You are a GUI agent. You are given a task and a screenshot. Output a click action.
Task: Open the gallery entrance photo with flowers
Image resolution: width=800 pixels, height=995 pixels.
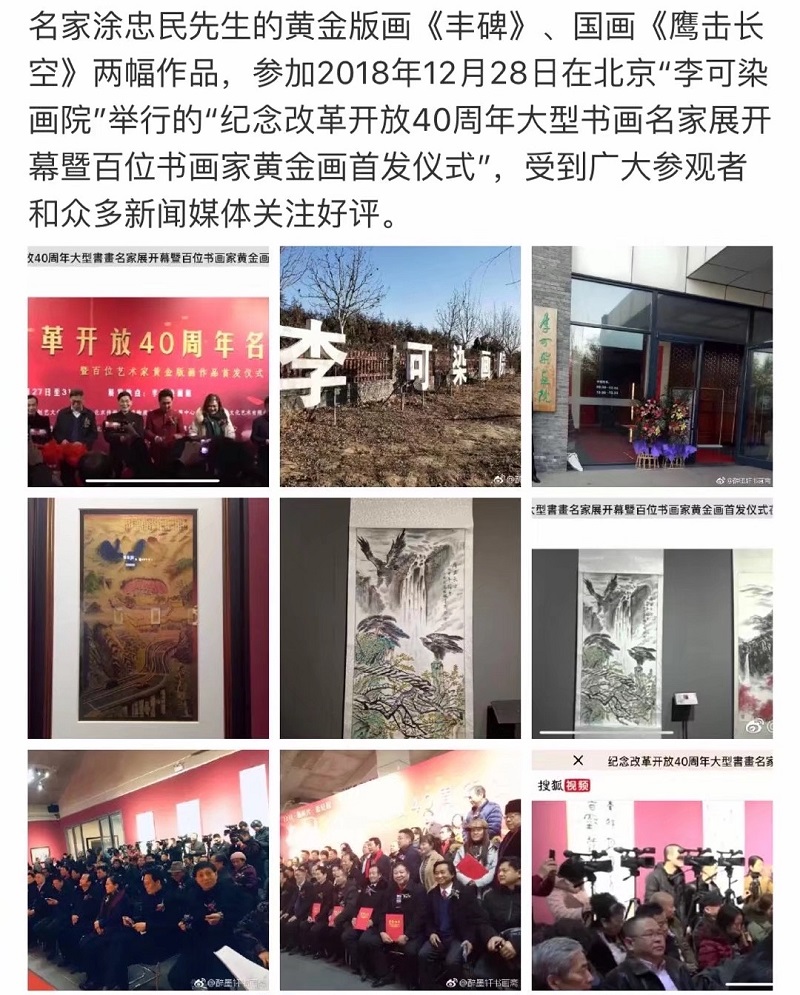[x=652, y=366]
